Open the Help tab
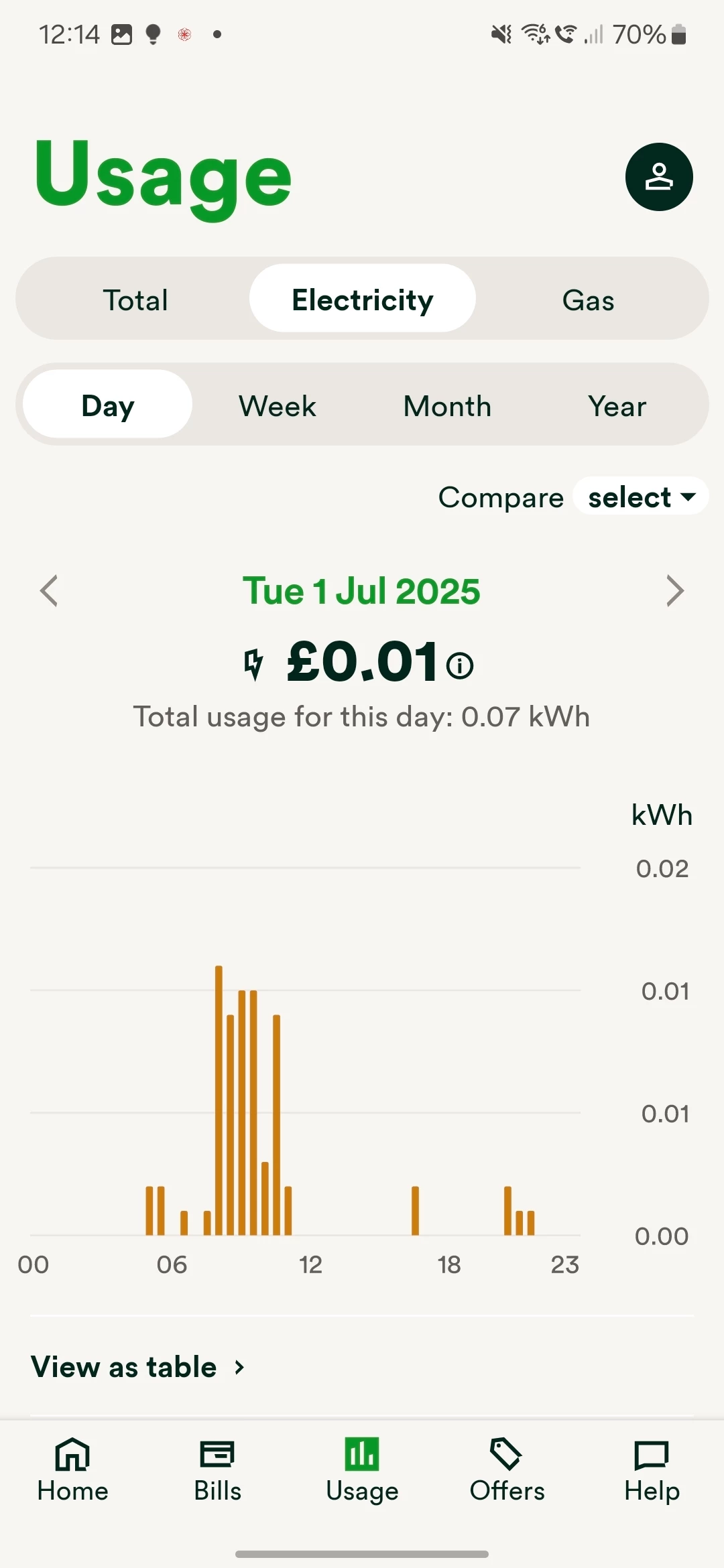The width and height of the screenshot is (724, 1568). click(x=652, y=1471)
